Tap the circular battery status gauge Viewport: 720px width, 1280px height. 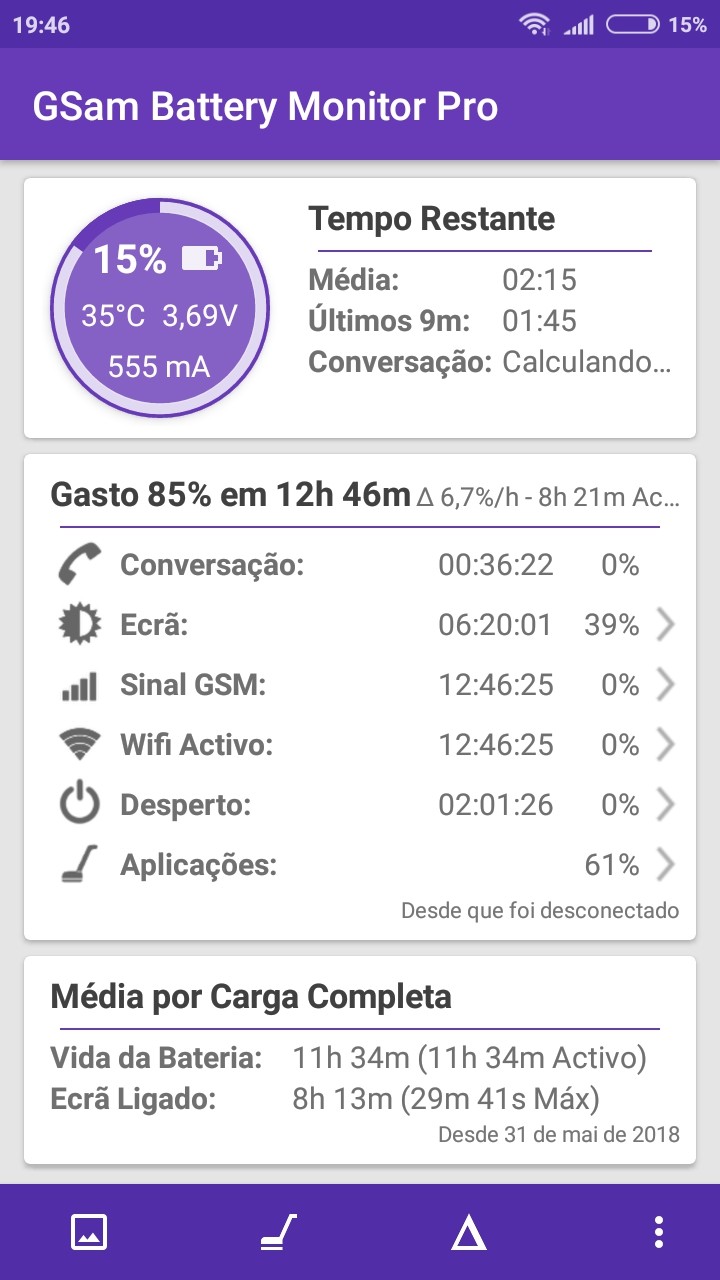click(x=160, y=308)
